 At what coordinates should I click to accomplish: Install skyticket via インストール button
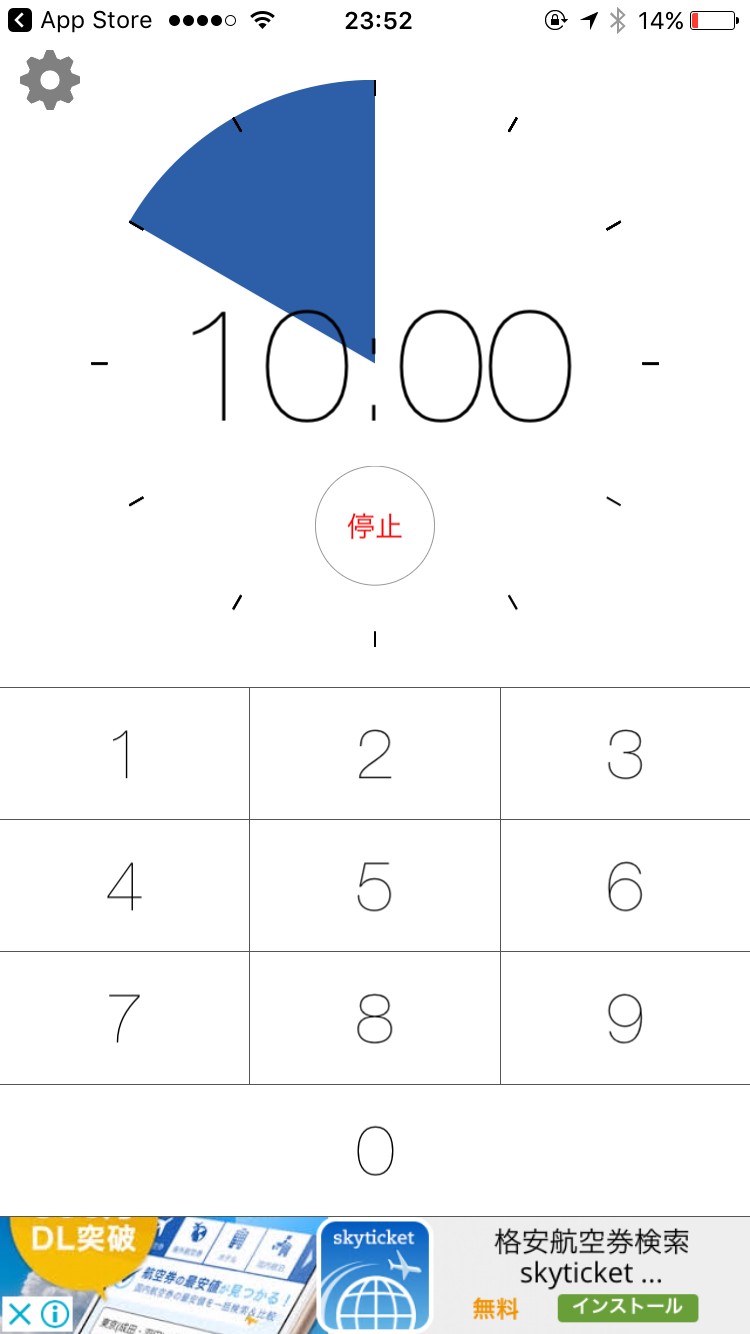(627, 1307)
